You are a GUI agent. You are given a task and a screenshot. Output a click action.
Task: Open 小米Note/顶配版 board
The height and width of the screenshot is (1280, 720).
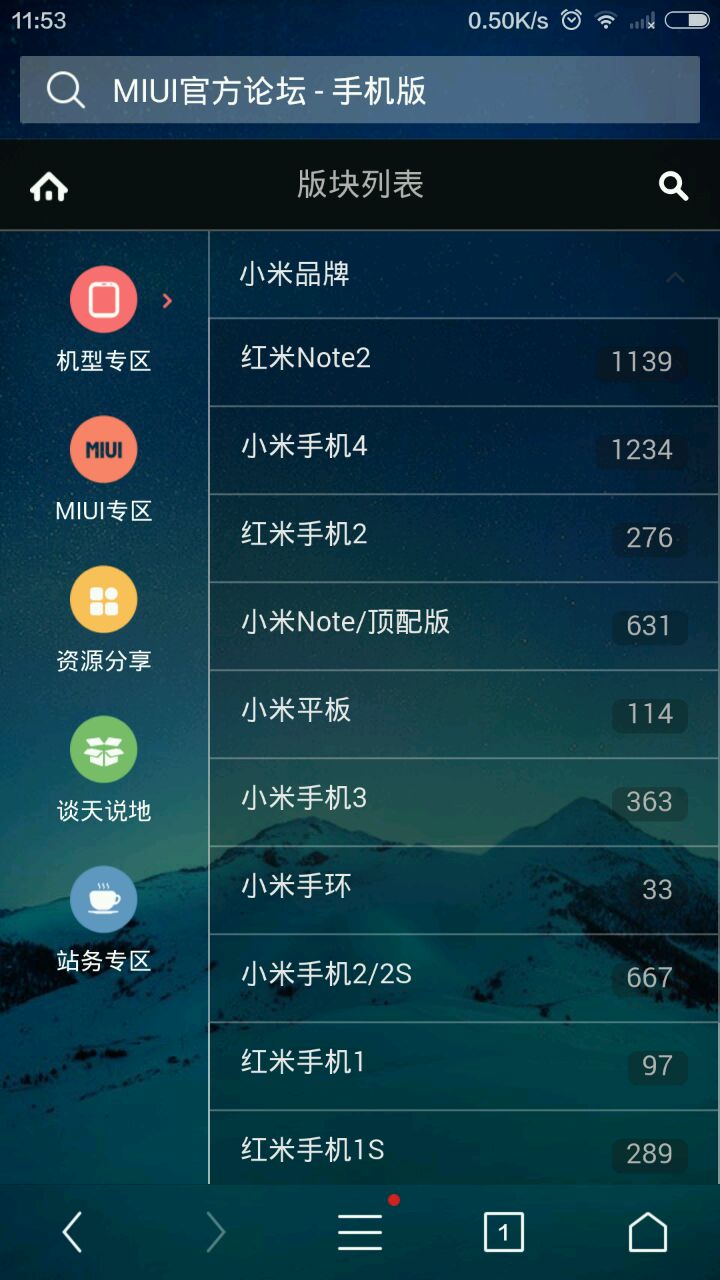pyautogui.click(x=463, y=625)
